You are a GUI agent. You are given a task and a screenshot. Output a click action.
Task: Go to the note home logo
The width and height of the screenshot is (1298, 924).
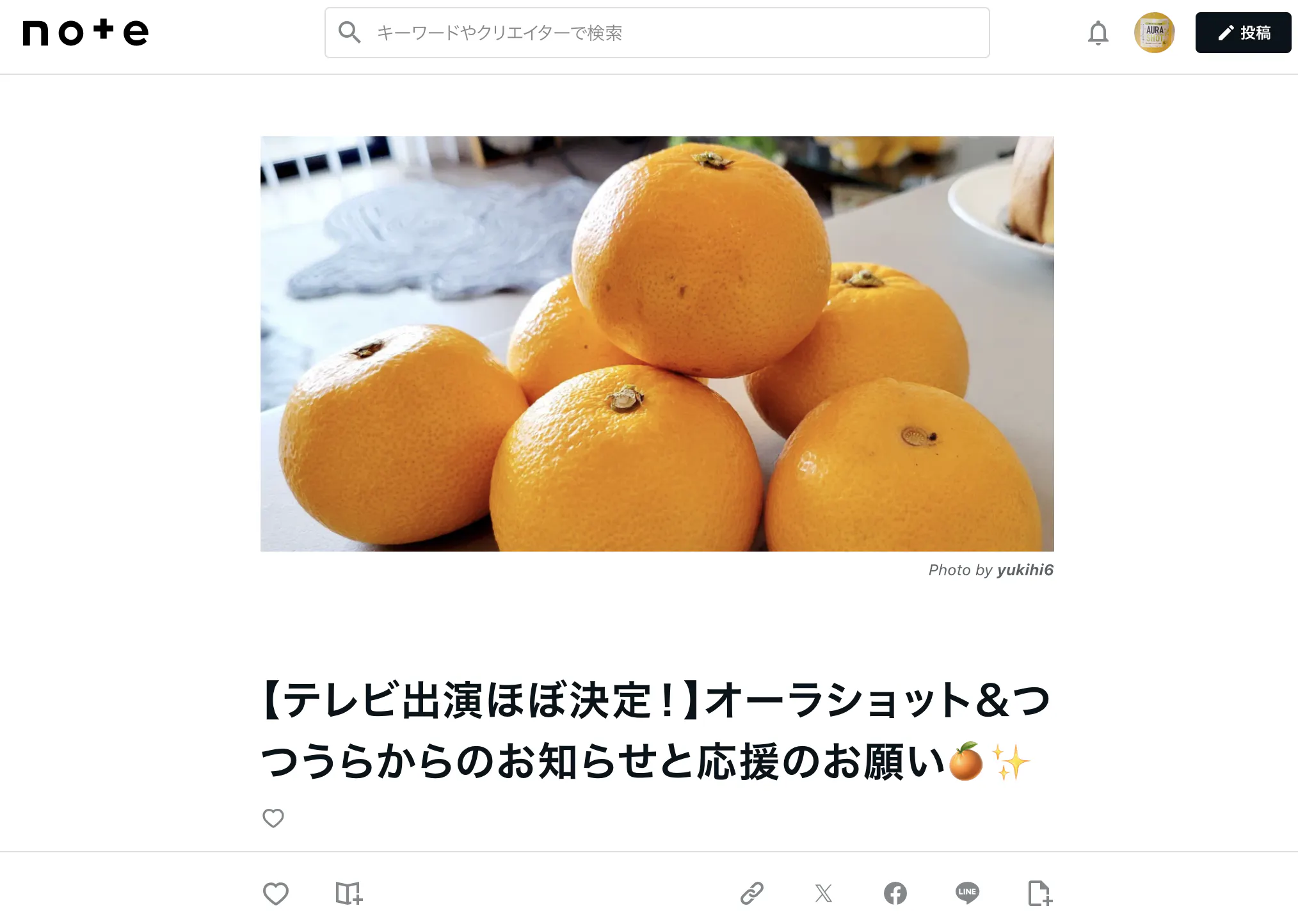(x=86, y=33)
